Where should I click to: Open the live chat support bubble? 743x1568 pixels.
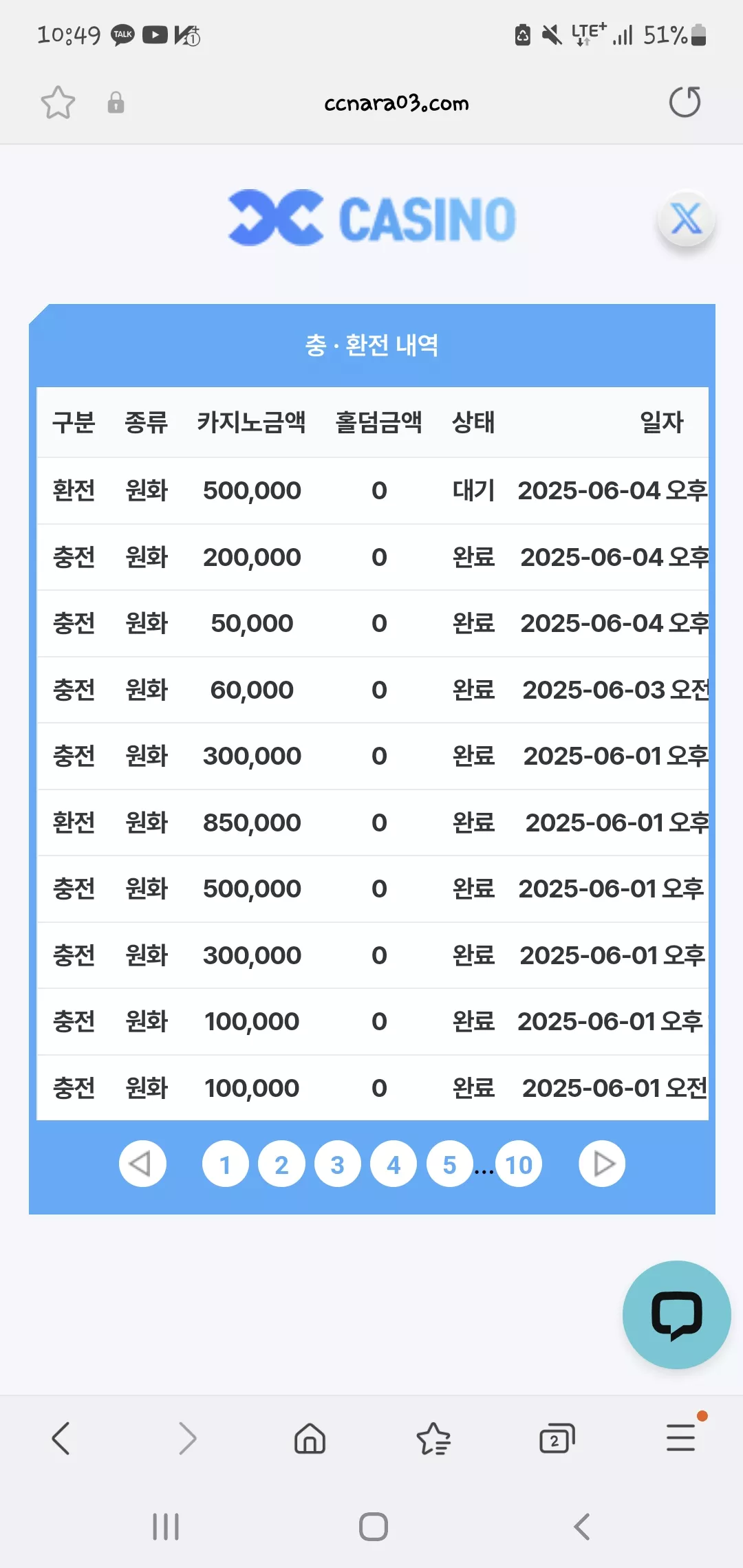676,1315
